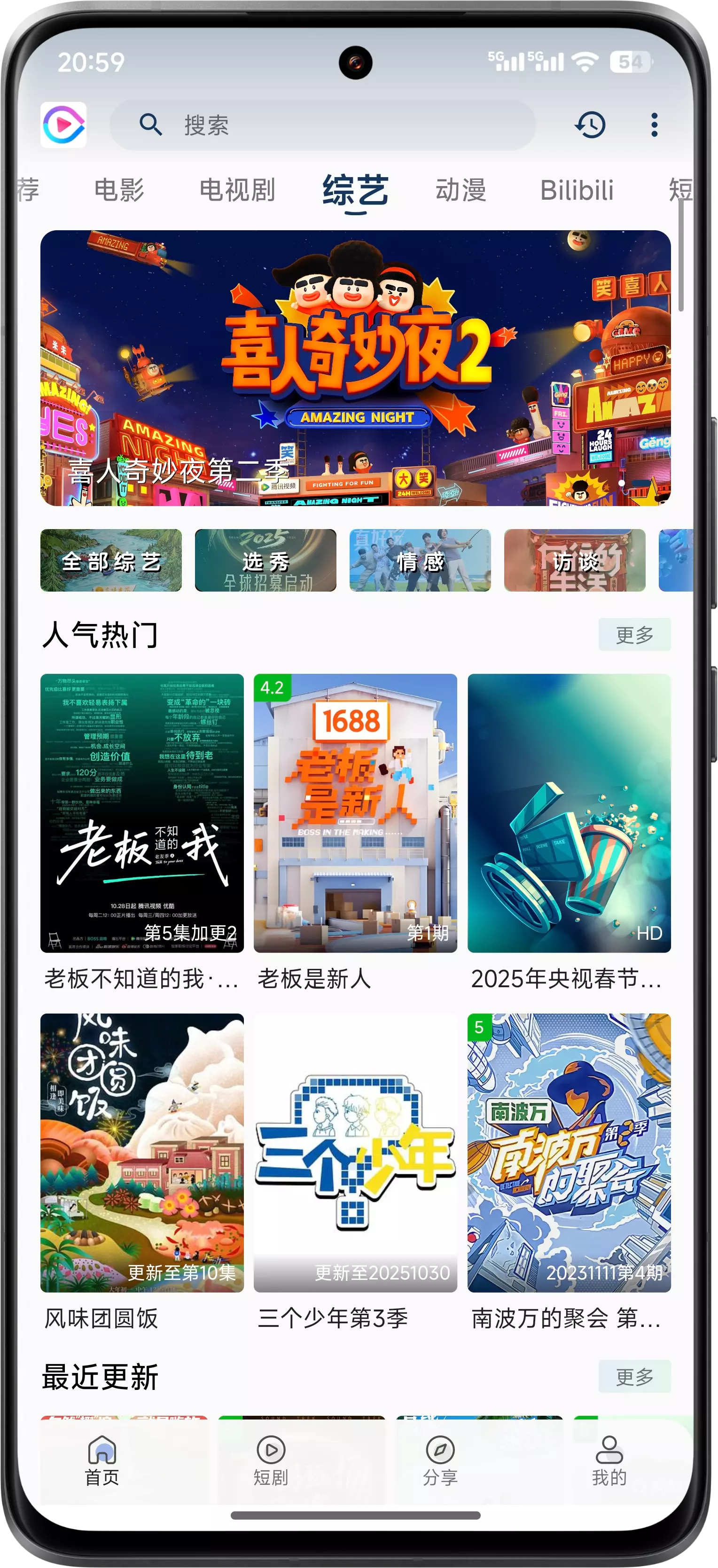Image resolution: width=718 pixels, height=1568 pixels.
Task: Select the 选秀 category card
Action: tap(265, 561)
